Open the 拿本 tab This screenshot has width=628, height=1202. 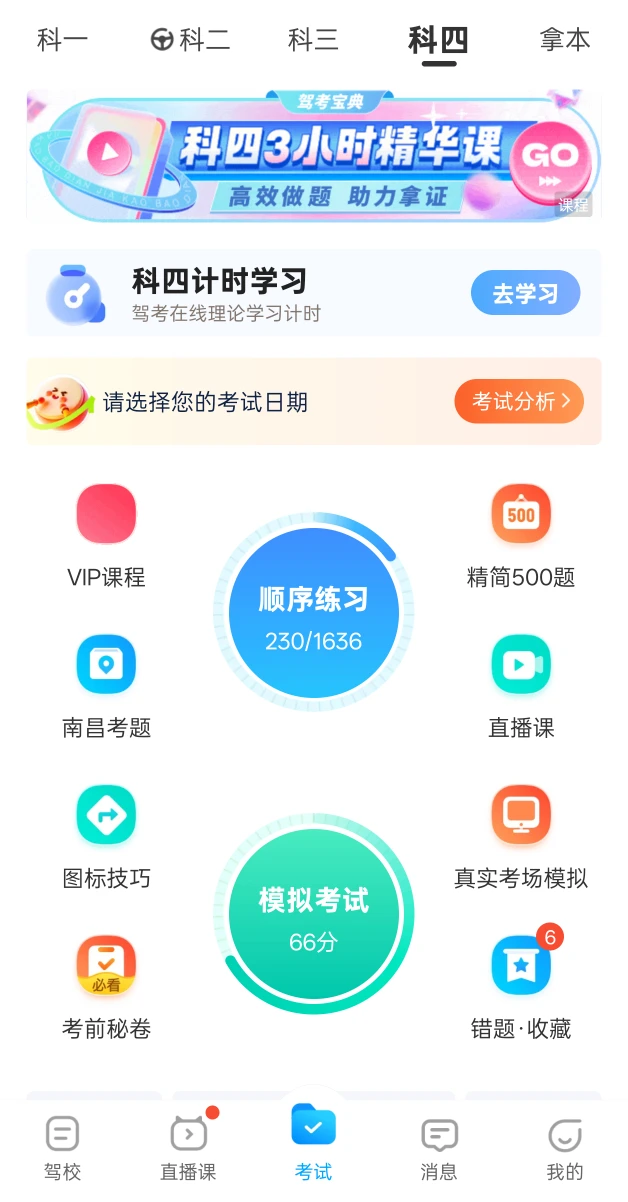coord(565,40)
